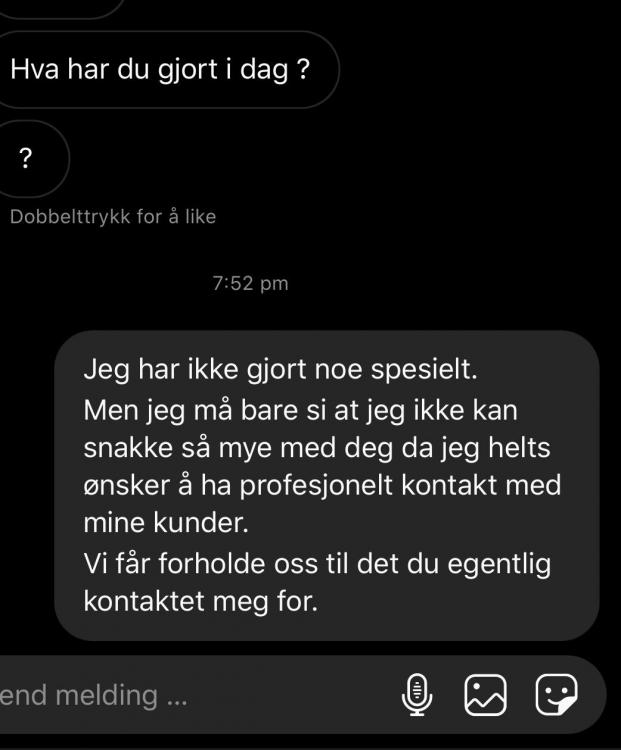The height and width of the screenshot is (750, 621).
Task: Tap the 'Send melding' message field
Action: tap(150, 695)
